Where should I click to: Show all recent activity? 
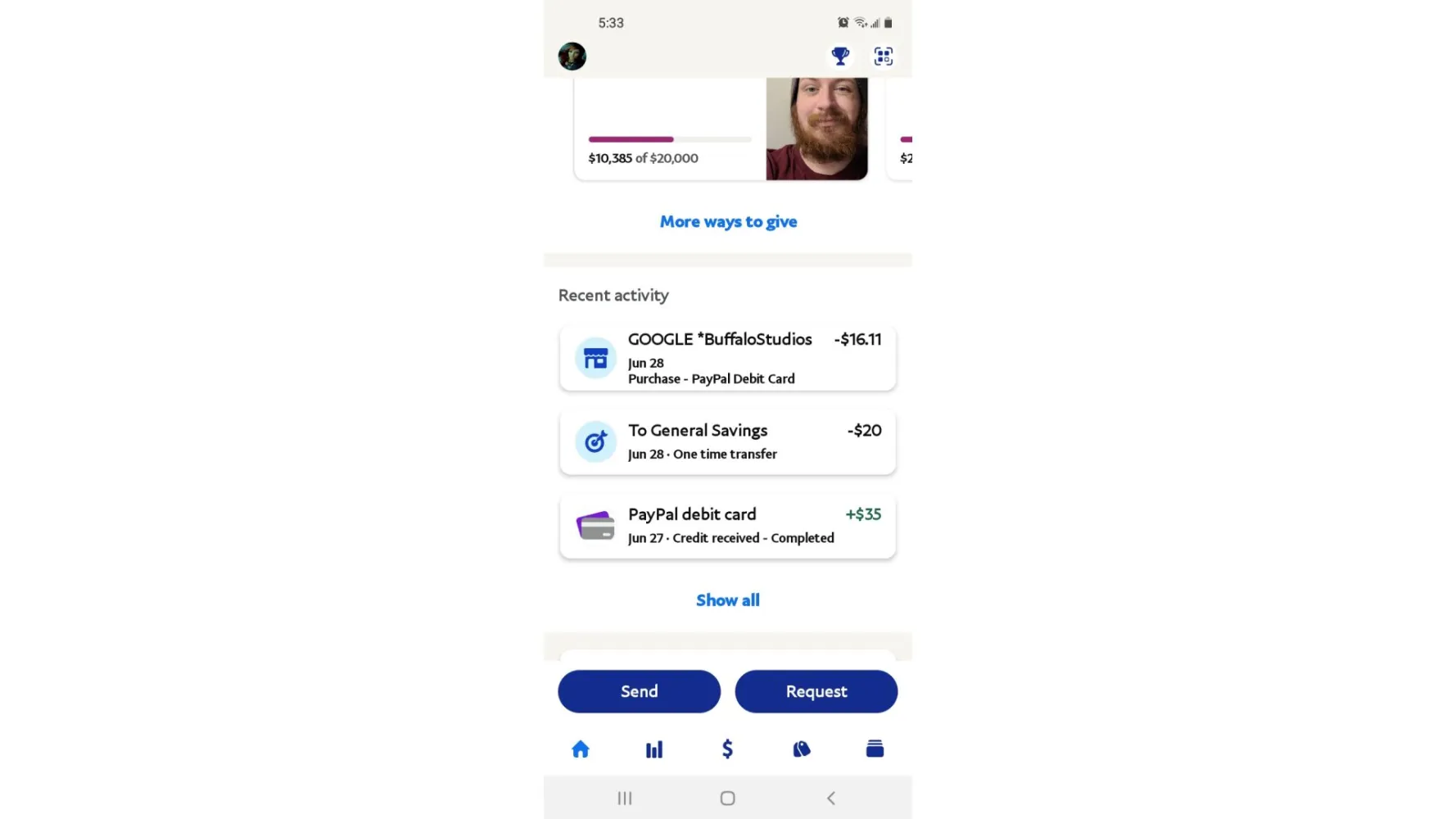(x=727, y=600)
